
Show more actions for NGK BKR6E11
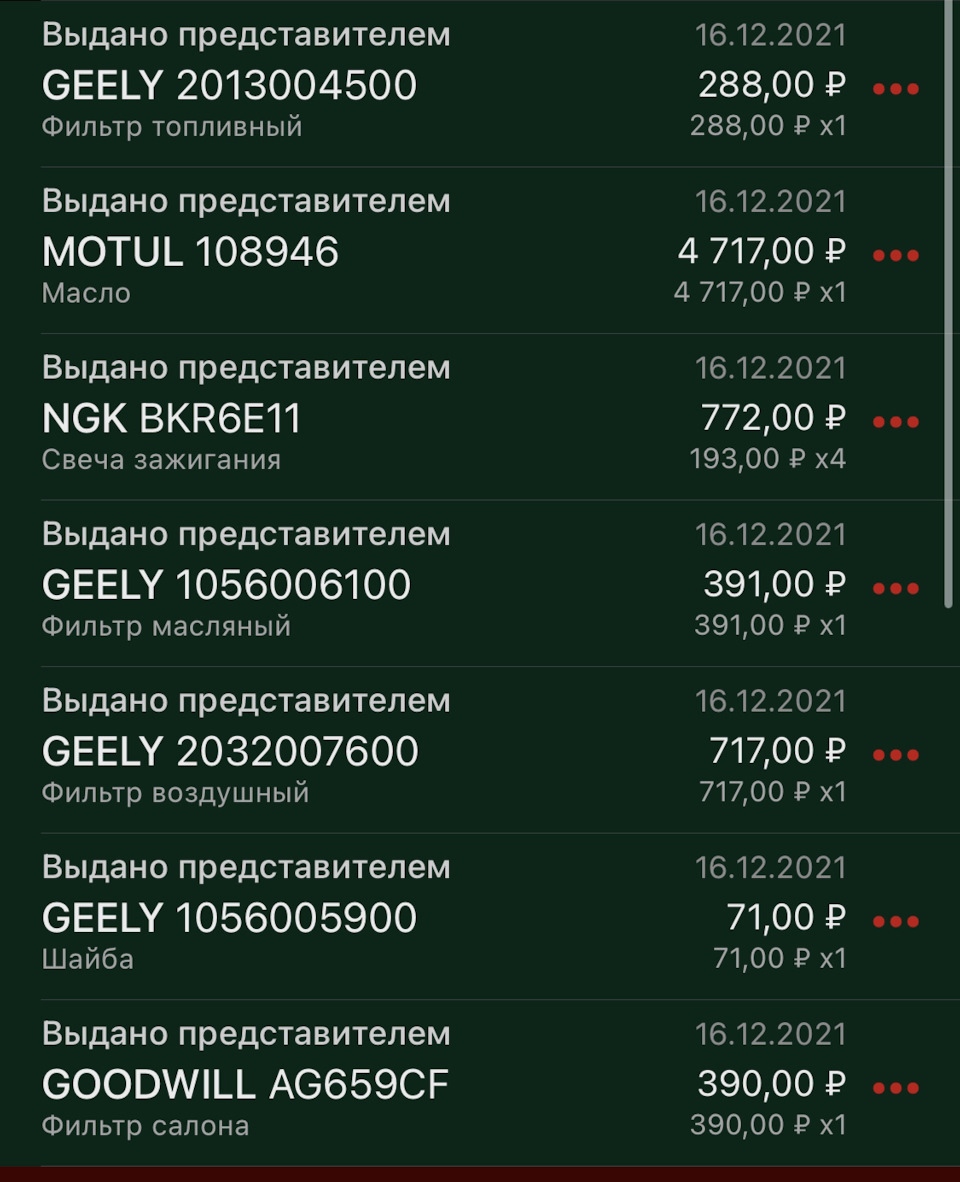[x=895, y=422]
